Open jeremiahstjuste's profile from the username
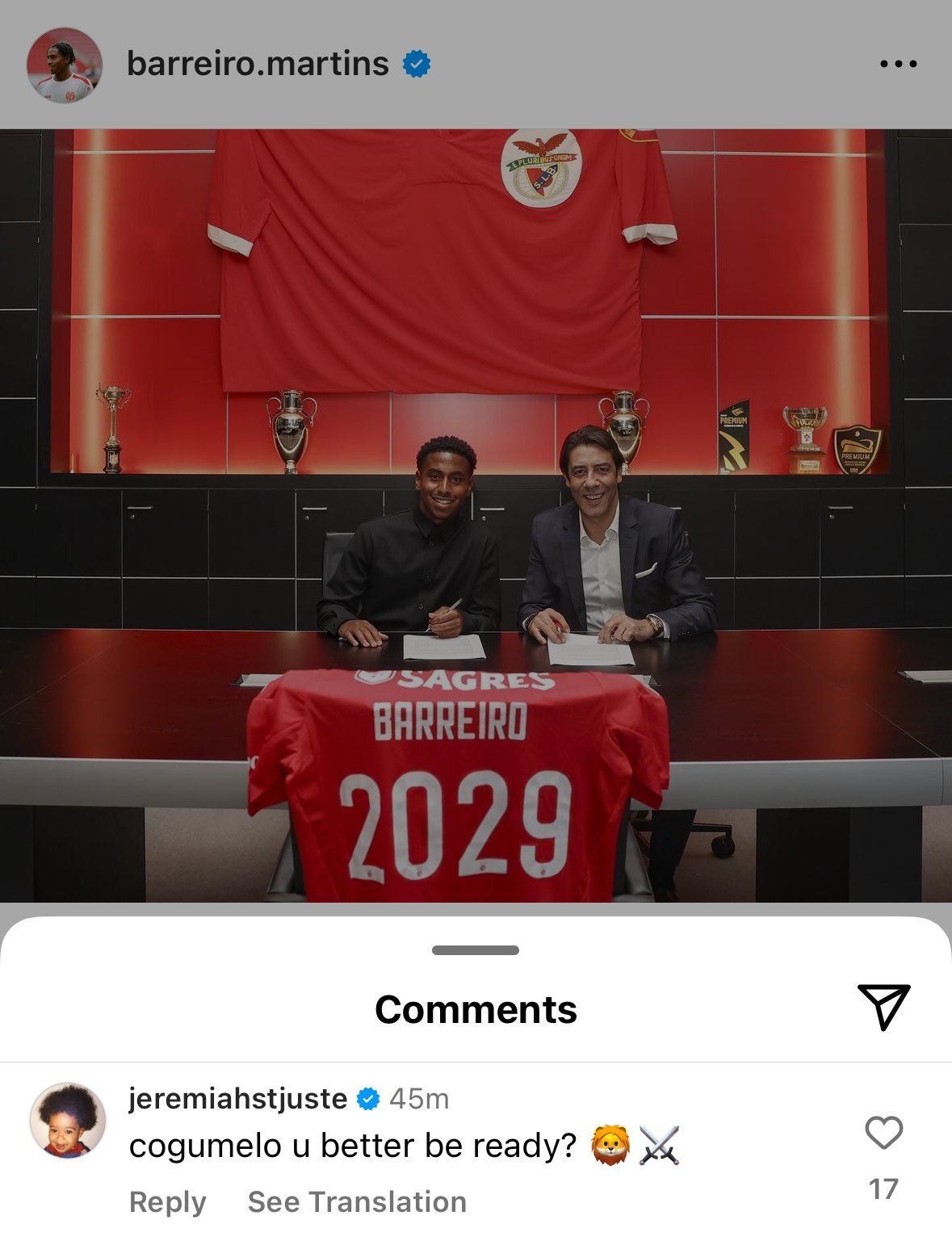The image size is (952, 1245). (x=237, y=1099)
